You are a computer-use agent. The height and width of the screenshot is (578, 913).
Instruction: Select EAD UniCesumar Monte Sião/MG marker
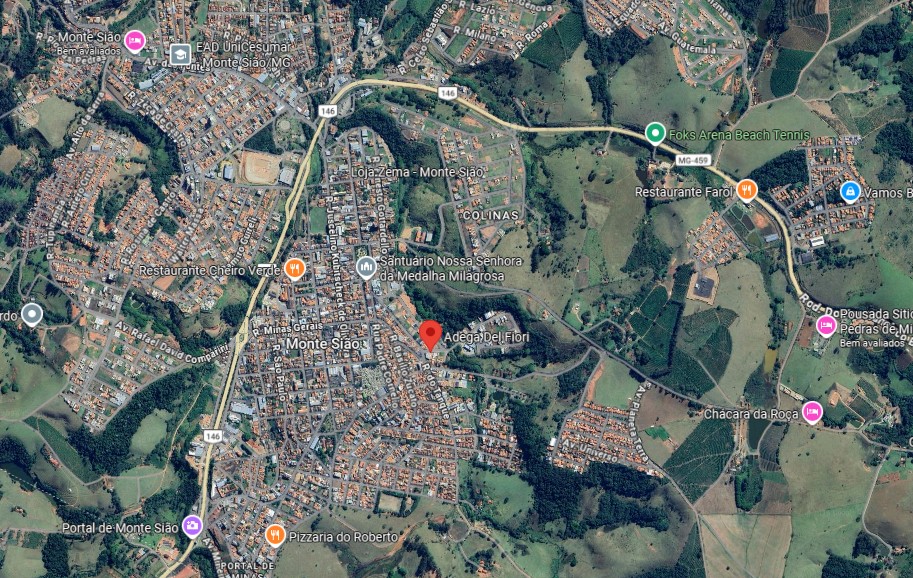pos(181,55)
